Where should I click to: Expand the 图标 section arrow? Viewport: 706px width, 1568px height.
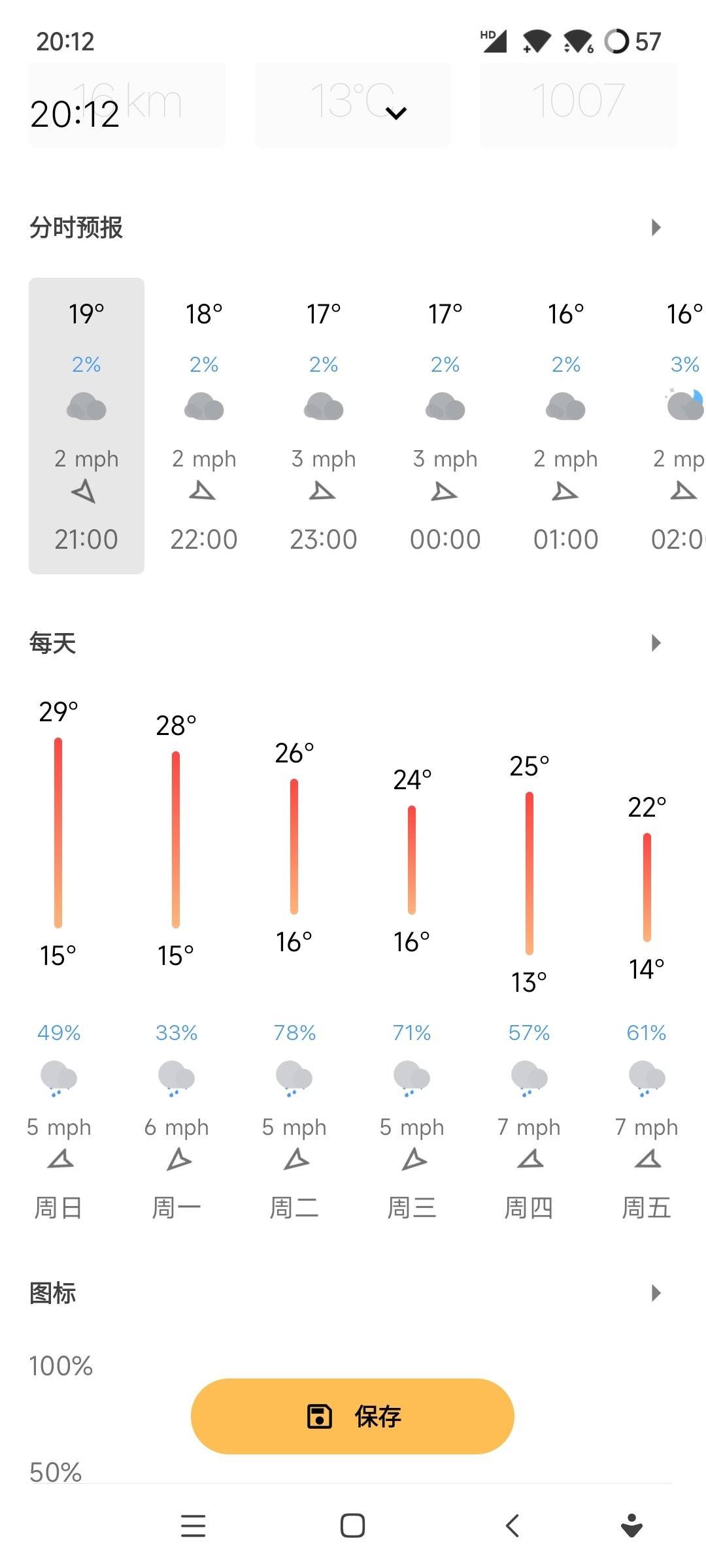pos(656,1292)
